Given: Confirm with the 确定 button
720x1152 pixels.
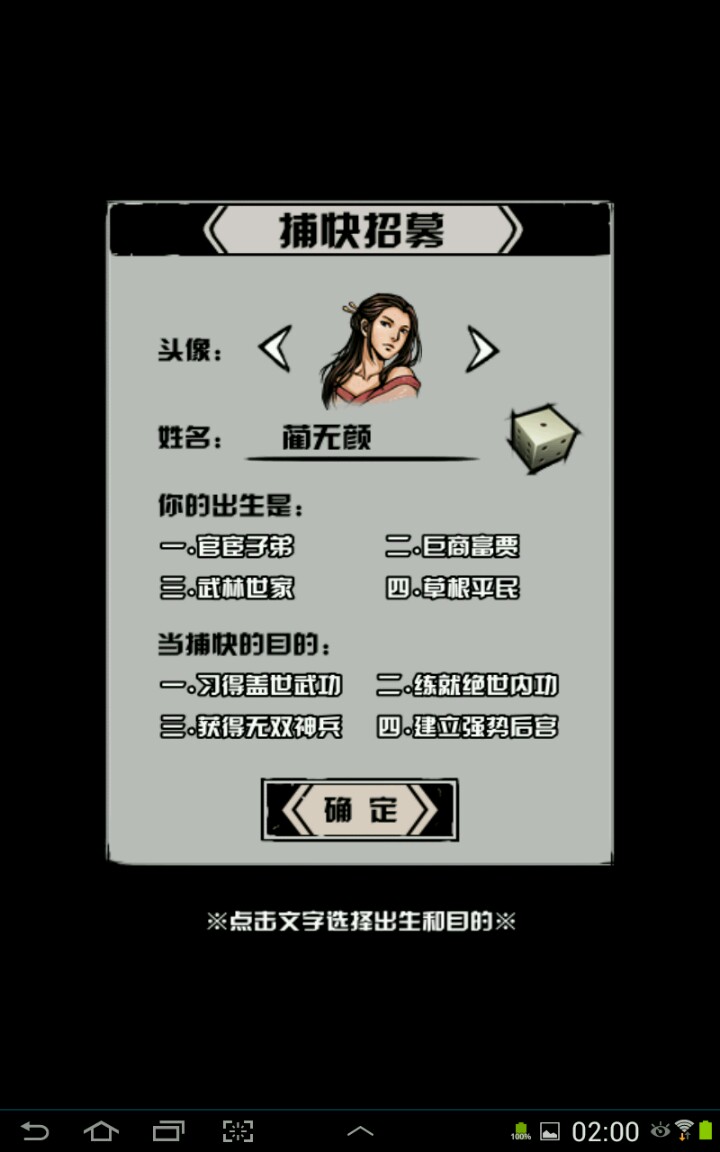Looking at the screenshot, I should click(x=360, y=810).
